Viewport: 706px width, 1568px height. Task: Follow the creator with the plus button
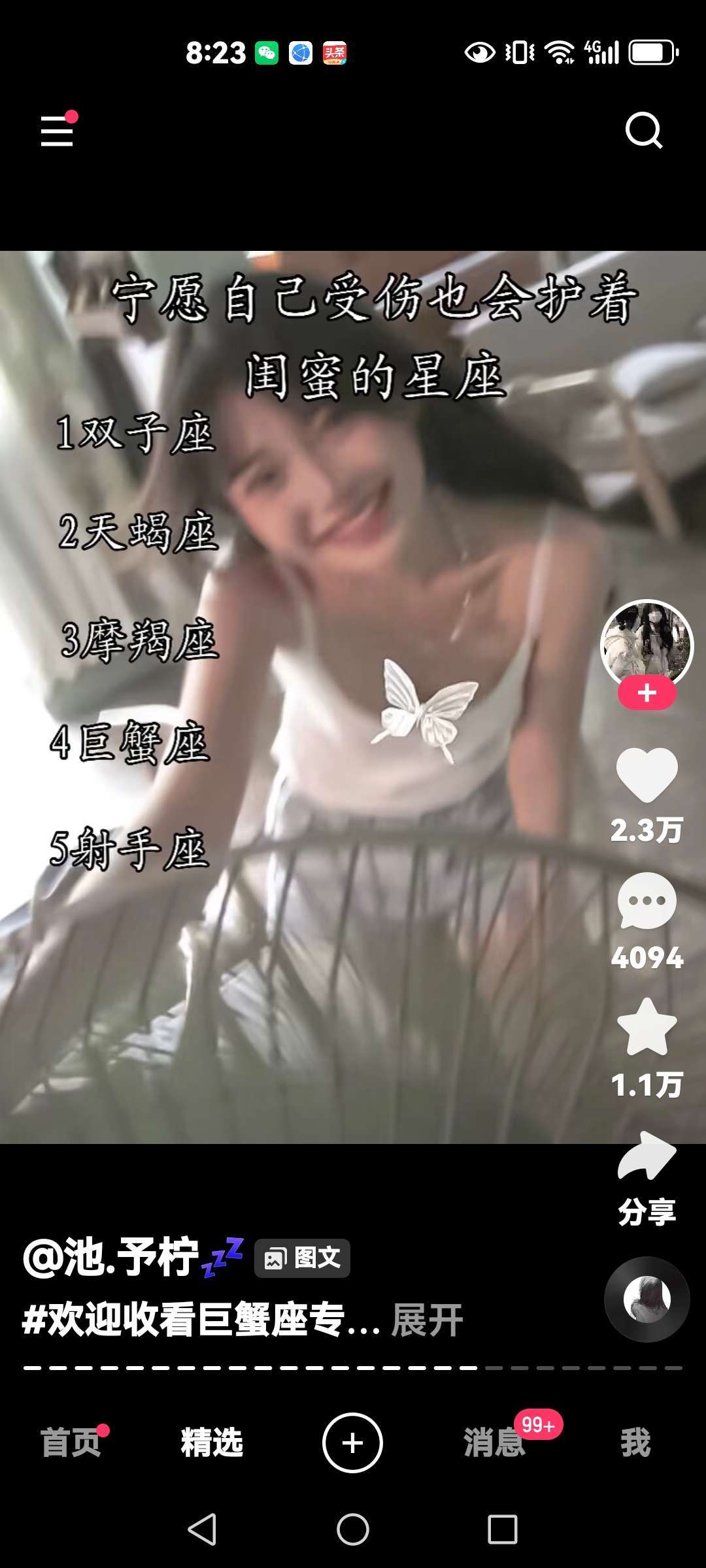point(647,693)
